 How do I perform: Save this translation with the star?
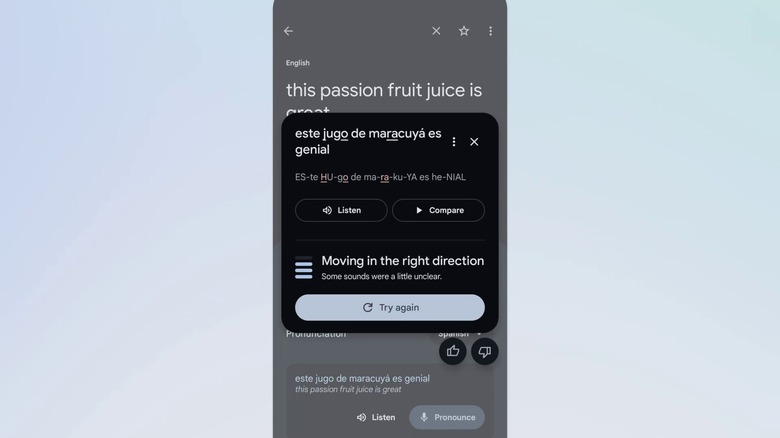click(x=464, y=31)
